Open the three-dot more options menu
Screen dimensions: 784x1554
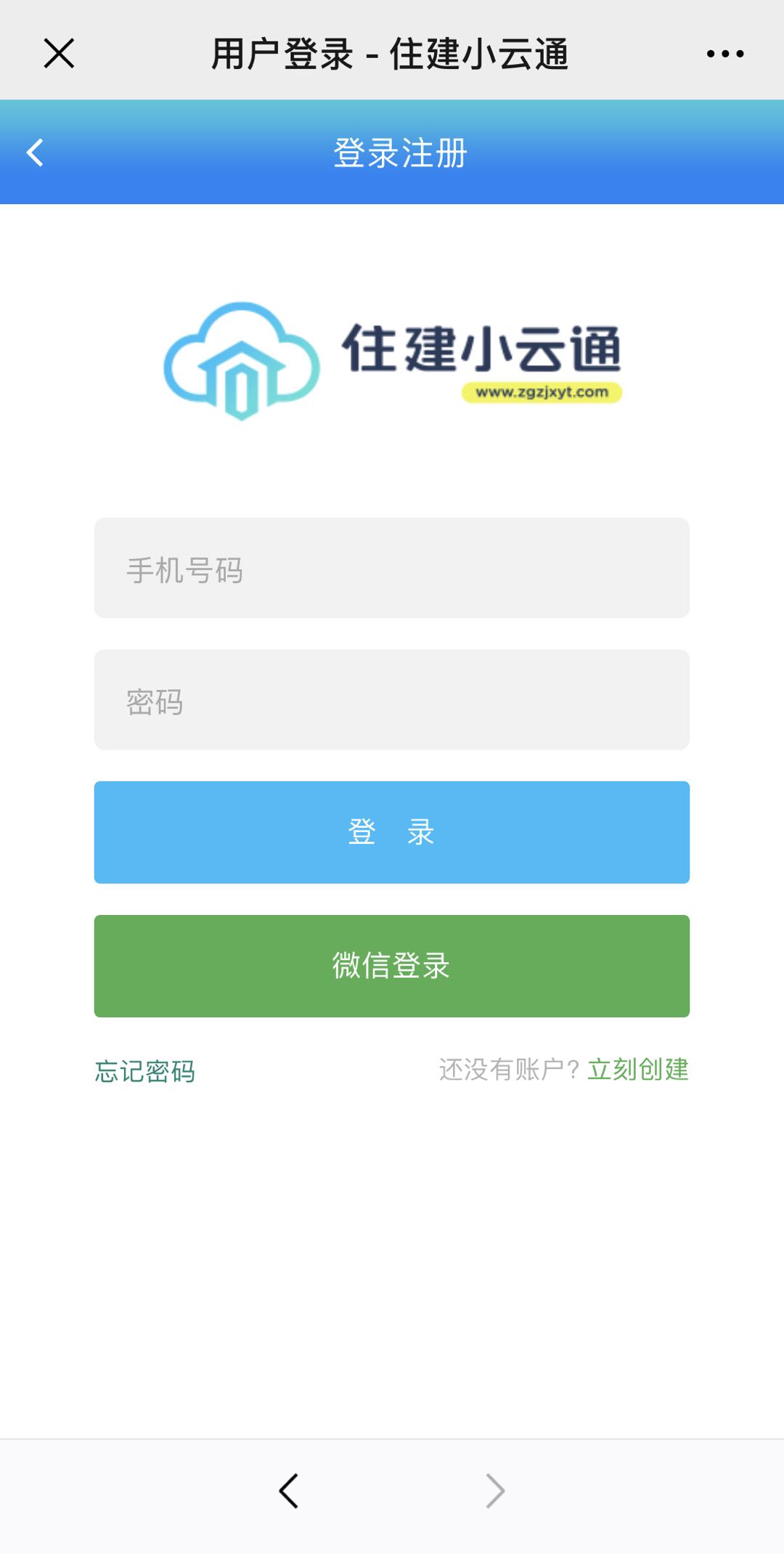pyautogui.click(x=725, y=54)
